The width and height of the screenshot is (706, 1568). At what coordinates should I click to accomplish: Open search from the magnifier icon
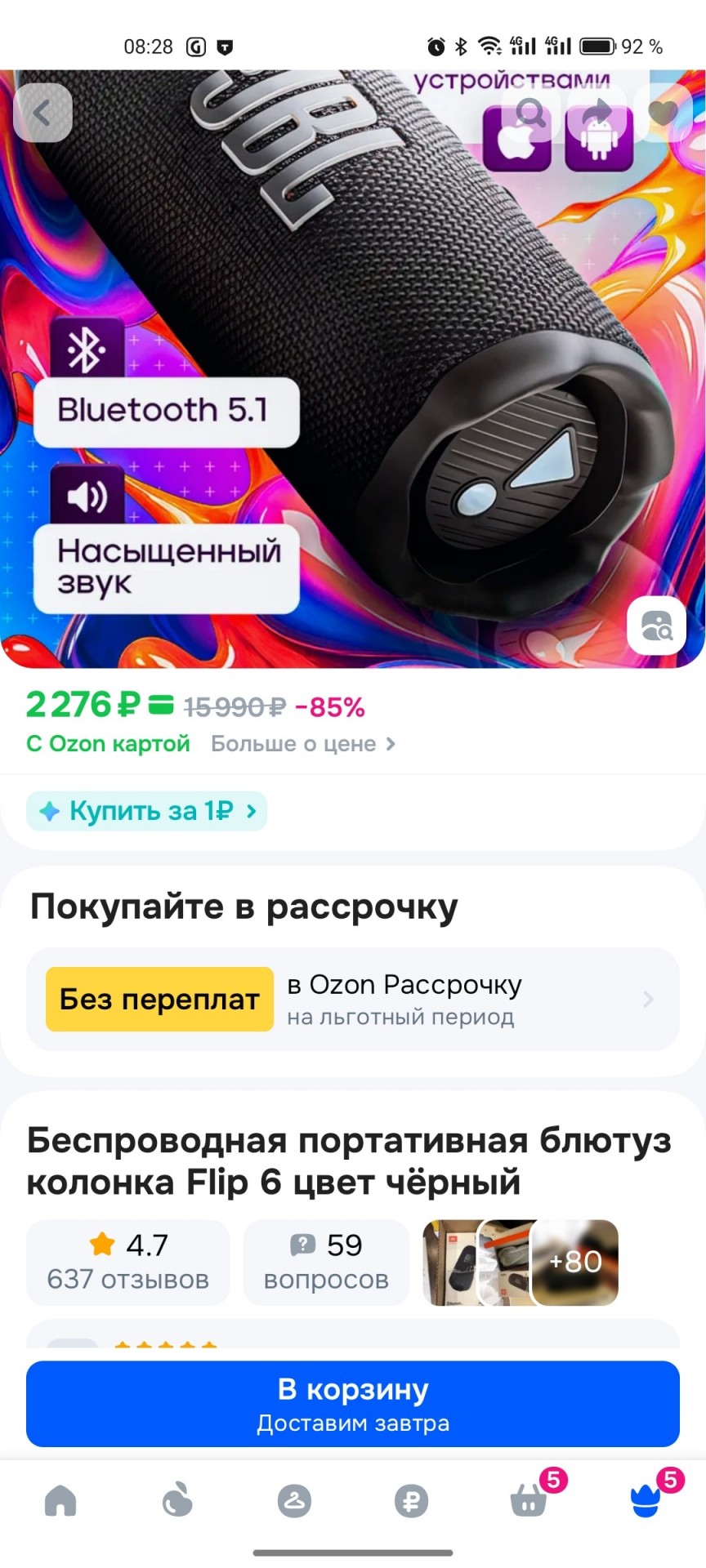(531, 113)
